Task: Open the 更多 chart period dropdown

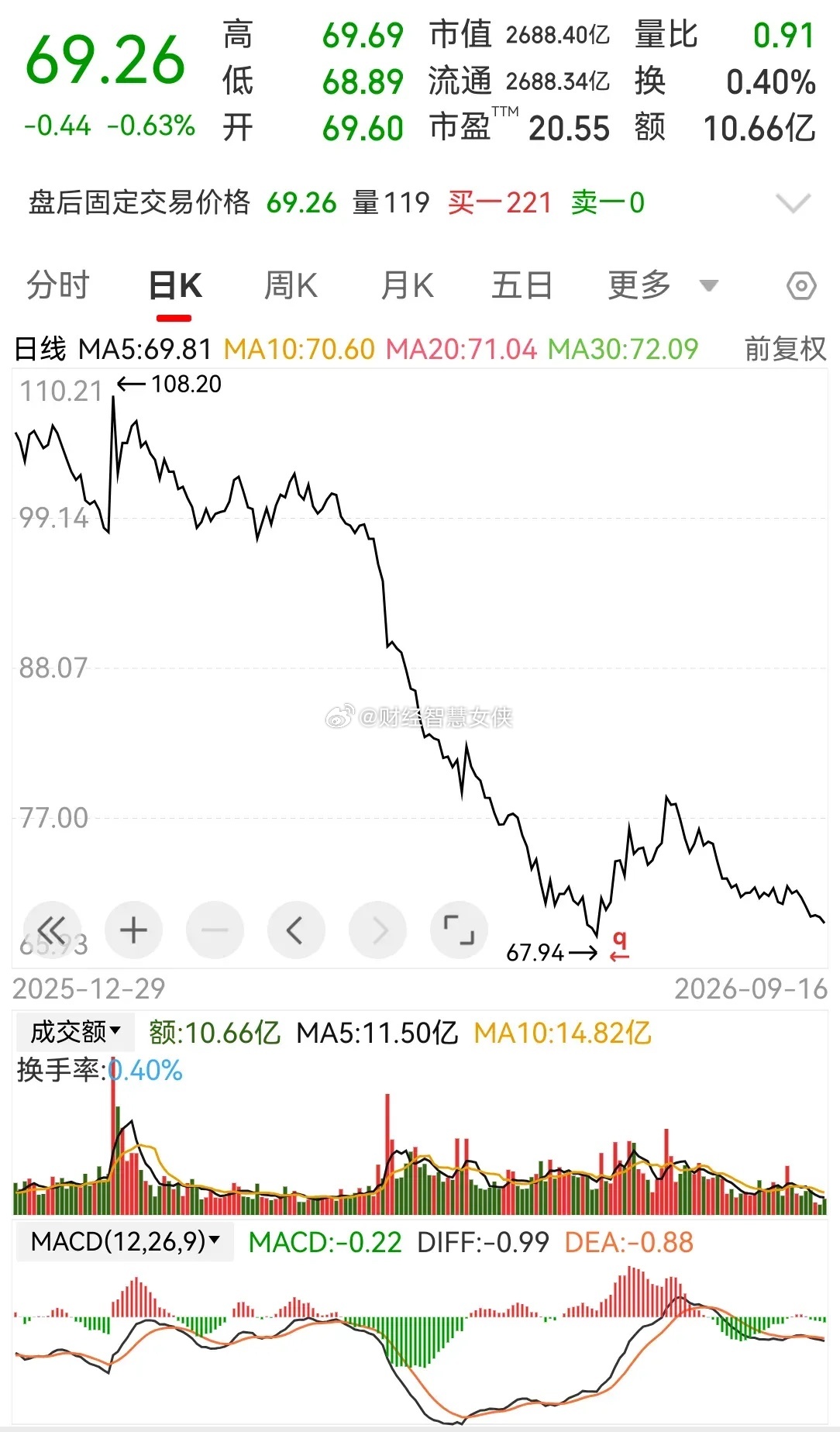Action: [663, 285]
